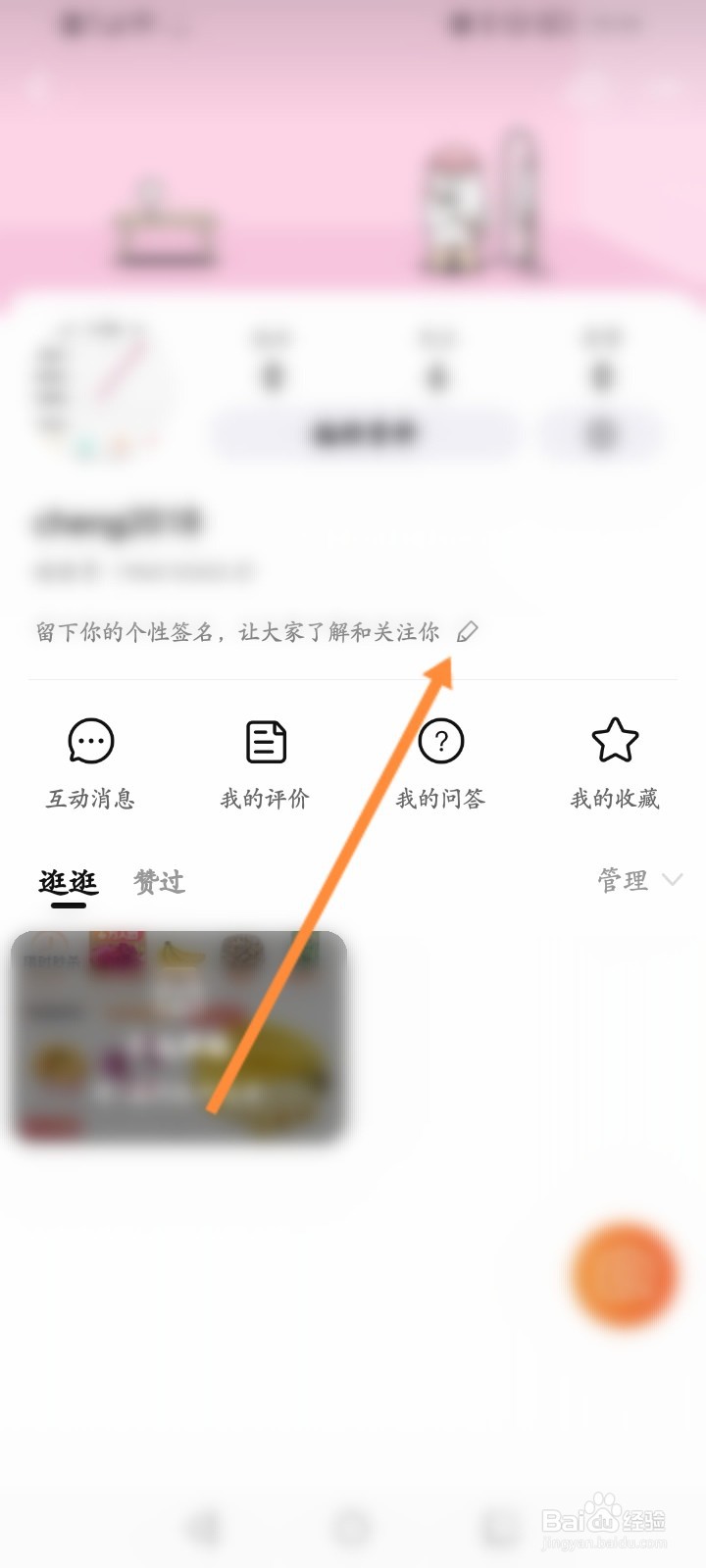Open 我的收藏 star icon
Screen dimensions: 706x1568
point(617,743)
